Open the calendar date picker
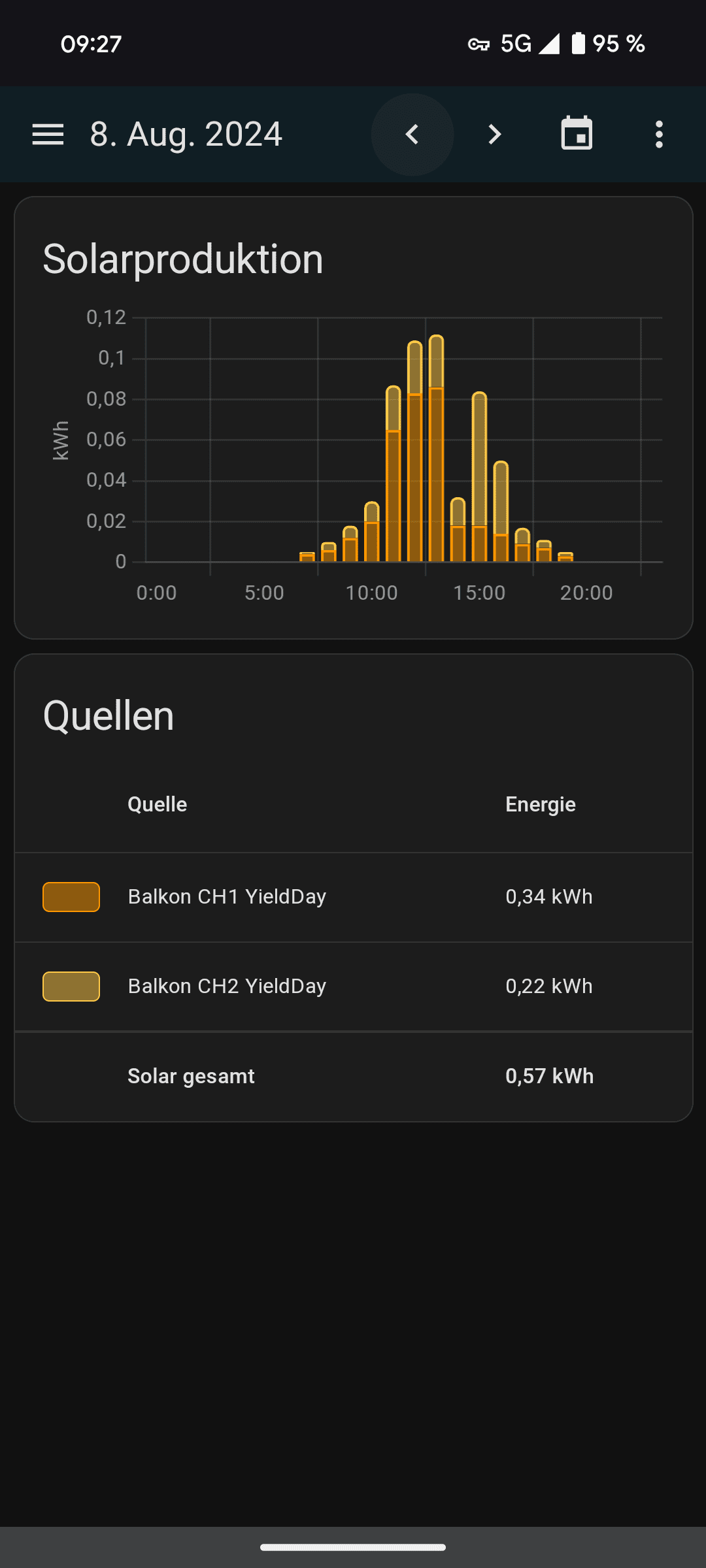 (577, 134)
